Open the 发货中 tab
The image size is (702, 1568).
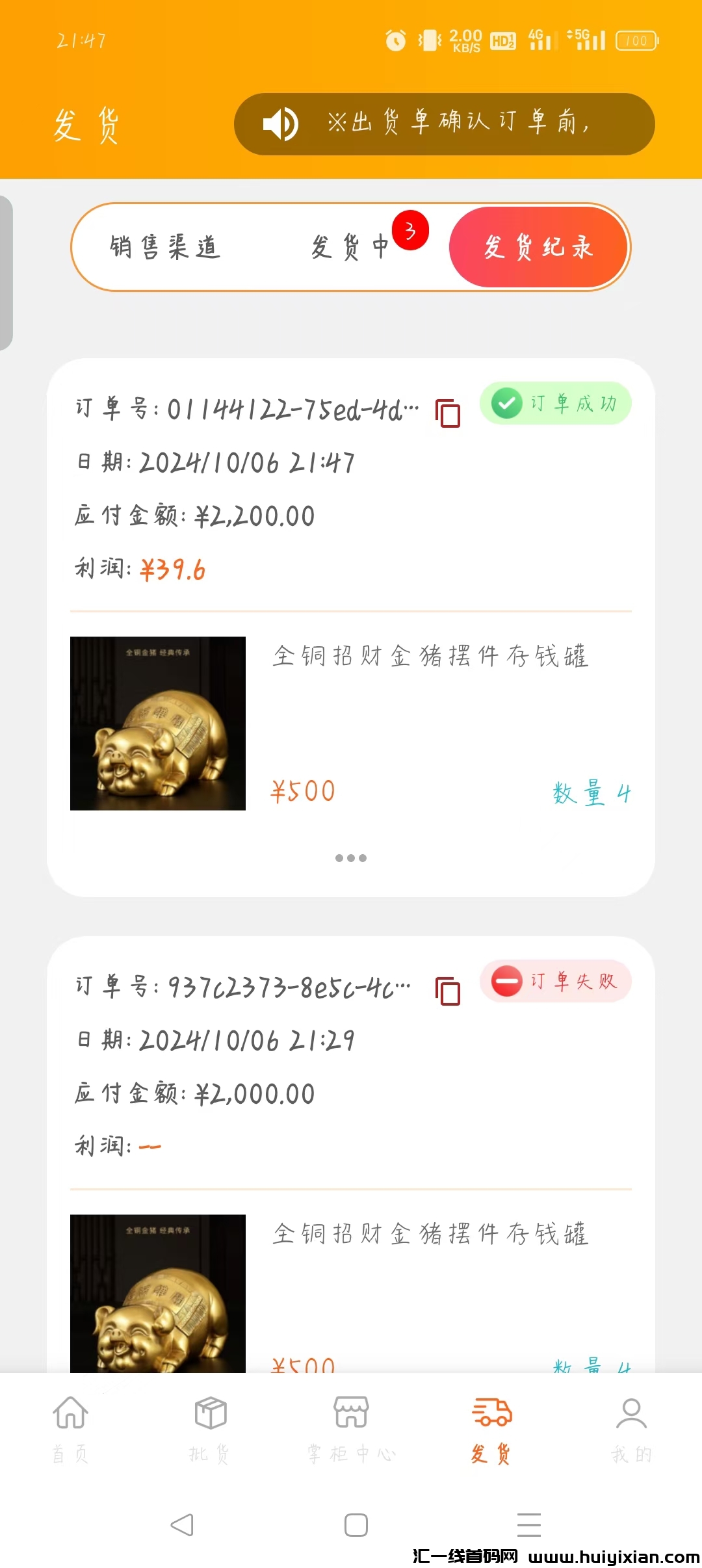pos(351,247)
